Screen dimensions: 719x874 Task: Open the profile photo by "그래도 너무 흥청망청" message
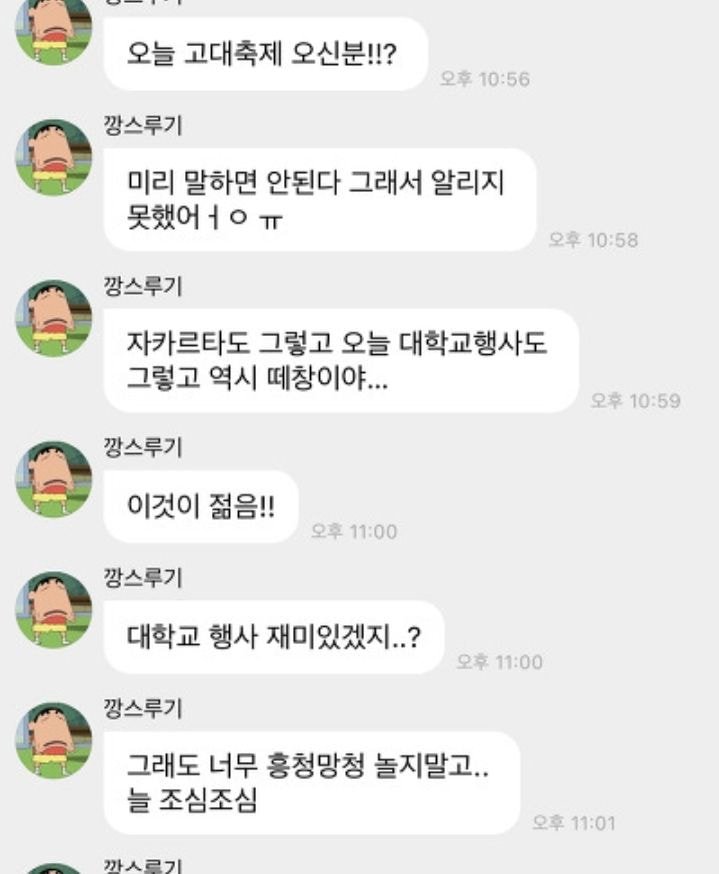(53, 740)
